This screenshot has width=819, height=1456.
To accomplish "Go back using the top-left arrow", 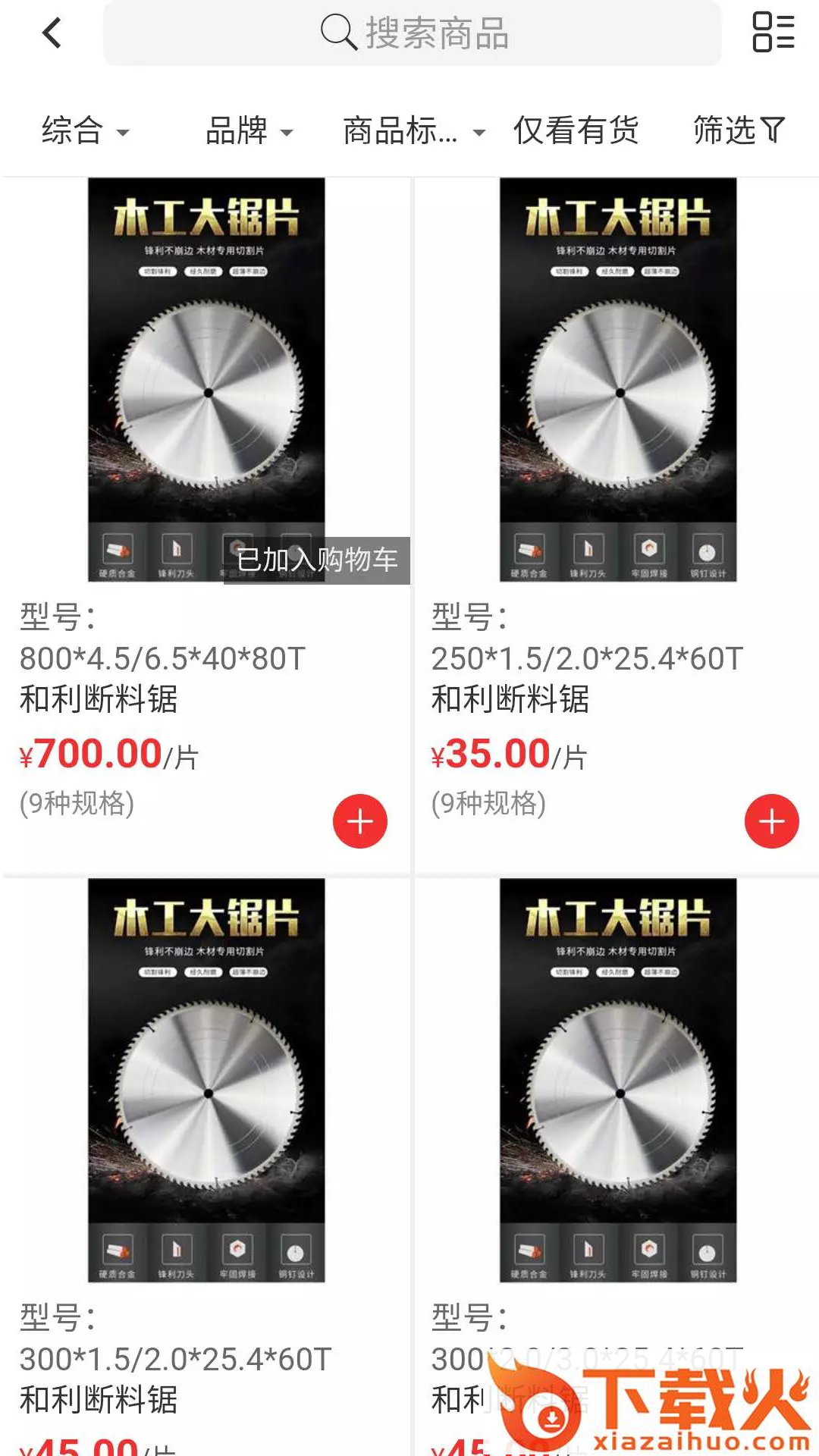I will pyautogui.click(x=52, y=33).
